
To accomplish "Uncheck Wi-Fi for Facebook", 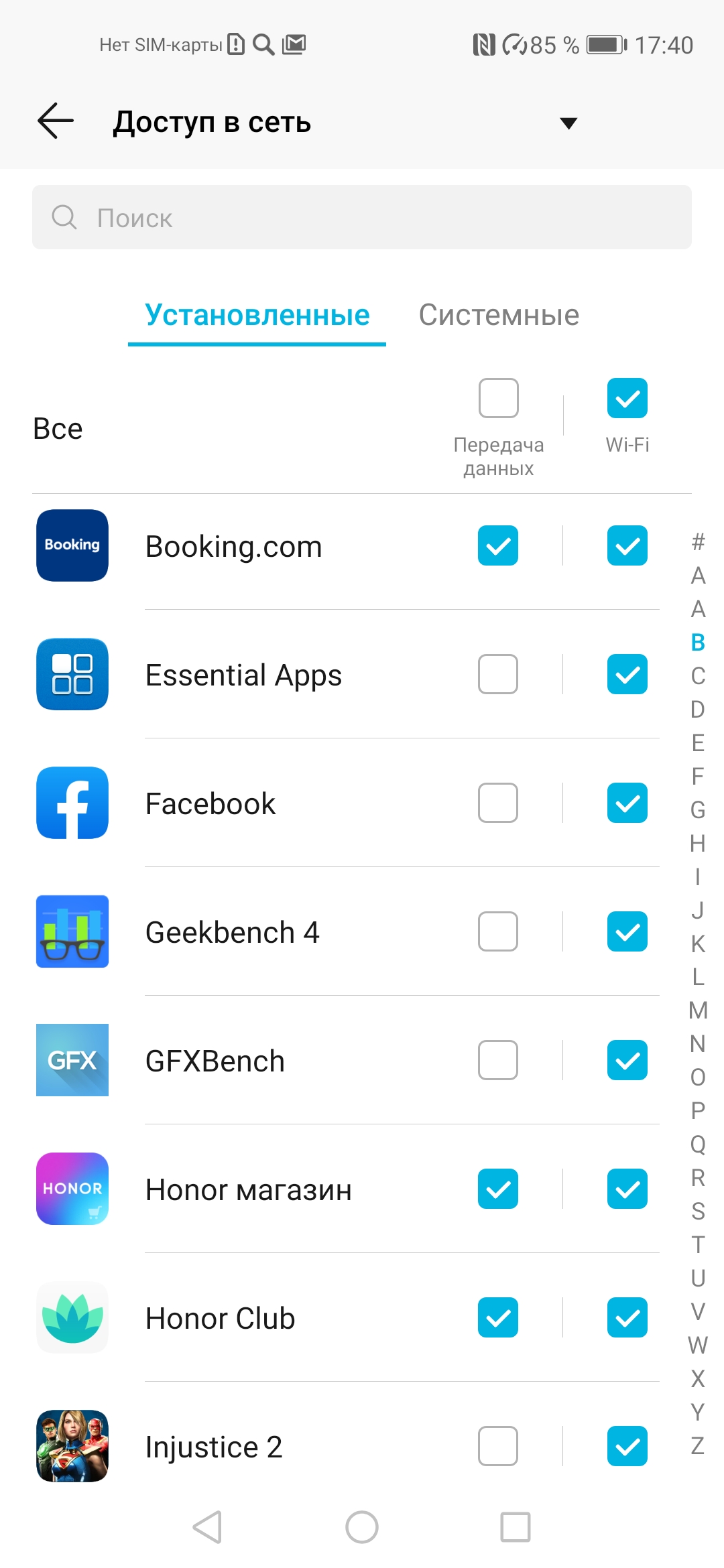I will pyautogui.click(x=627, y=803).
